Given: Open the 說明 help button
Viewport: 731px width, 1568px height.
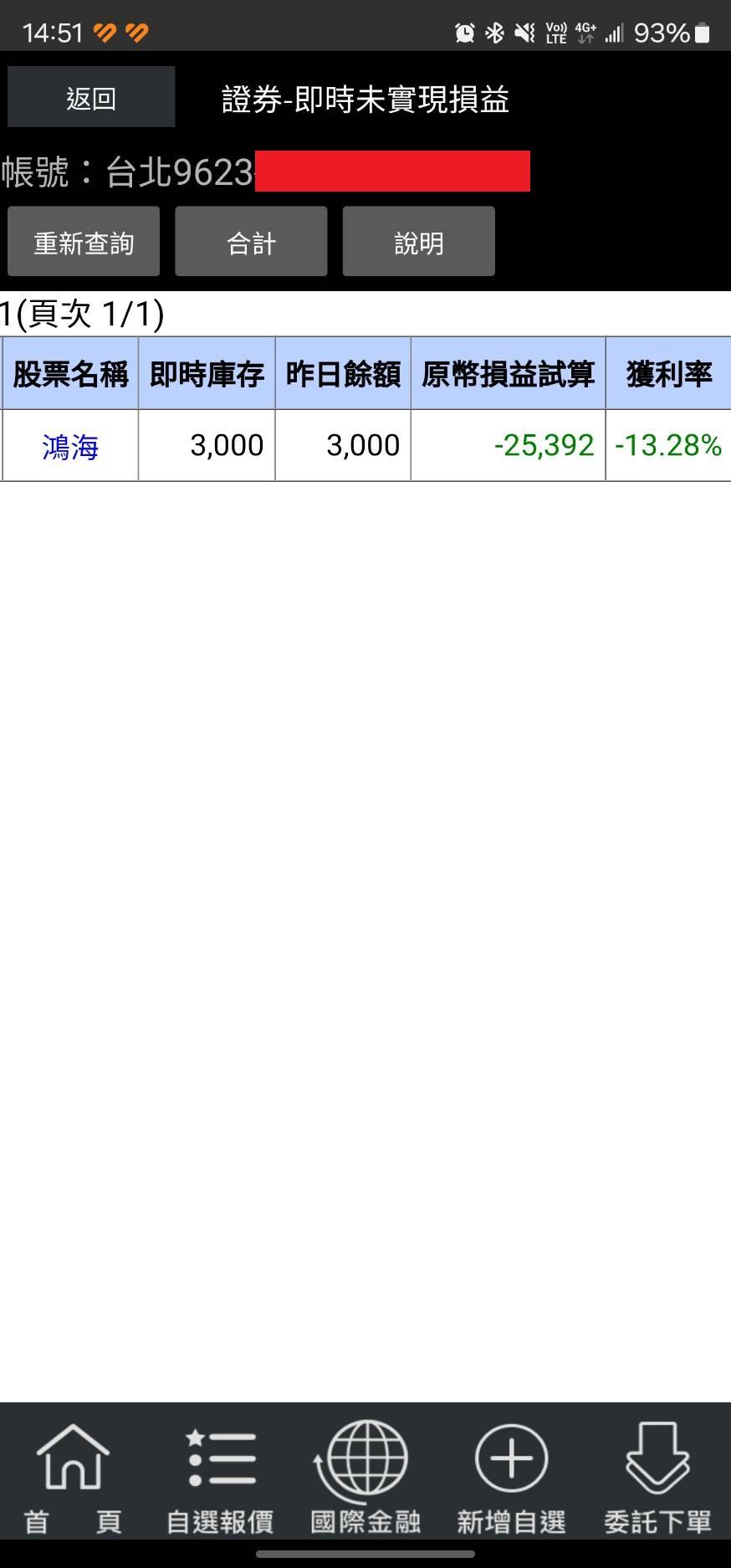Looking at the screenshot, I should 418,242.
